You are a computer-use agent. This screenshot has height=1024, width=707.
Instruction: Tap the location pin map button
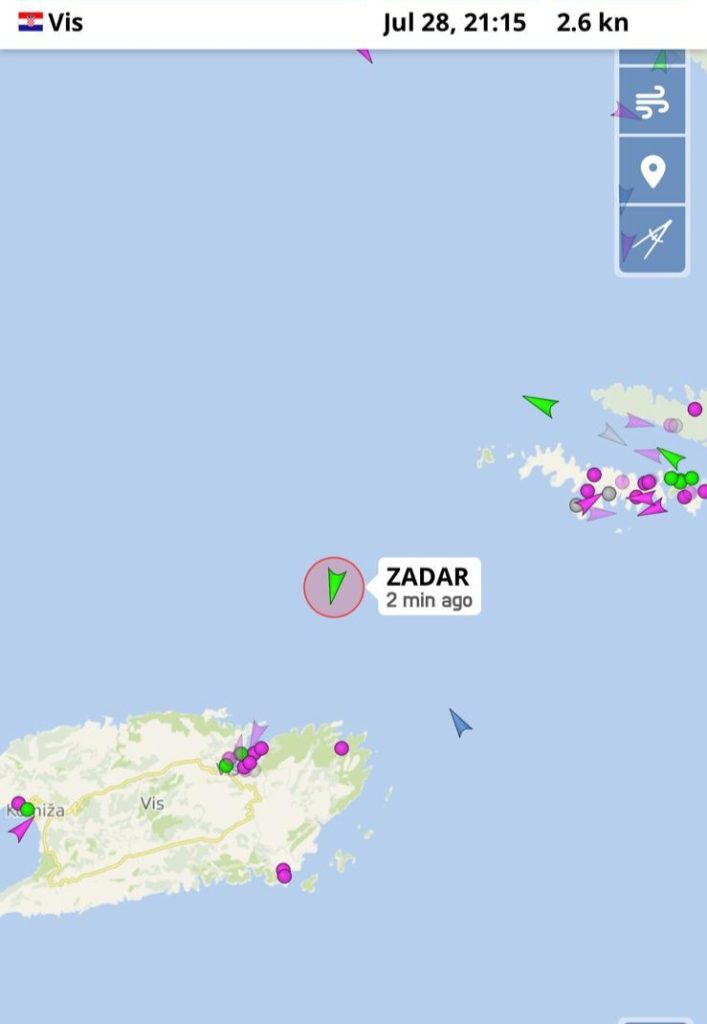coord(652,171)
